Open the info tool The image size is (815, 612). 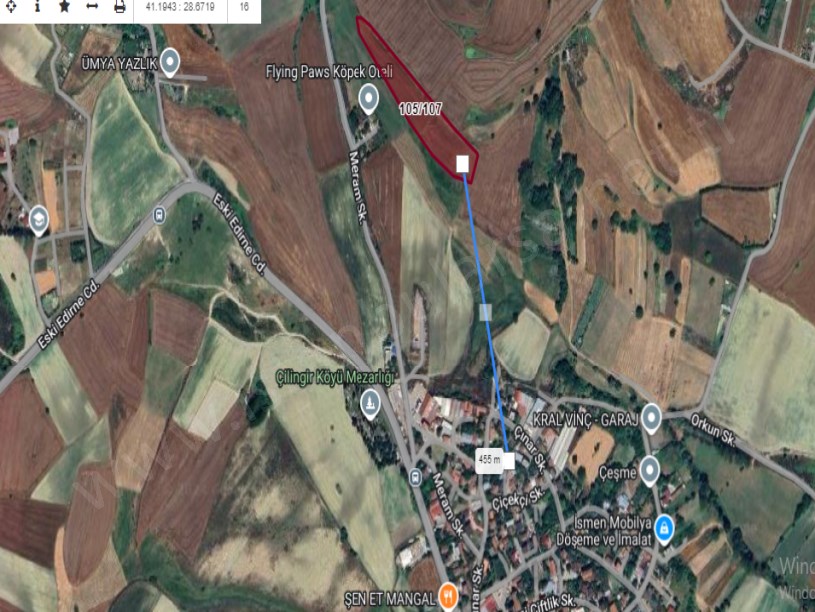pyautogui.click(x=38, y=6)
